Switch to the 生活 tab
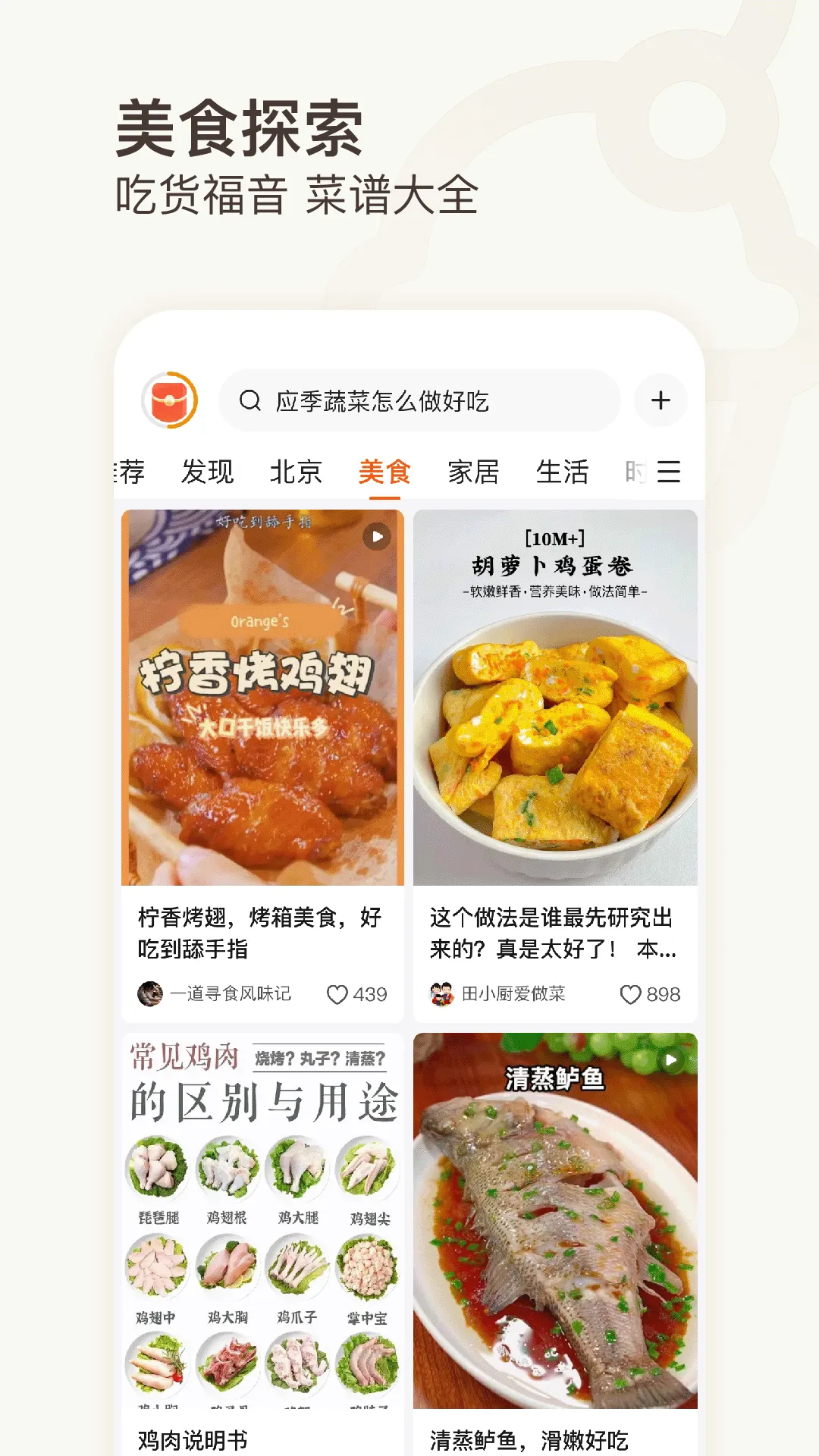Screen dimensions: 819x1456 pos(566,472)
